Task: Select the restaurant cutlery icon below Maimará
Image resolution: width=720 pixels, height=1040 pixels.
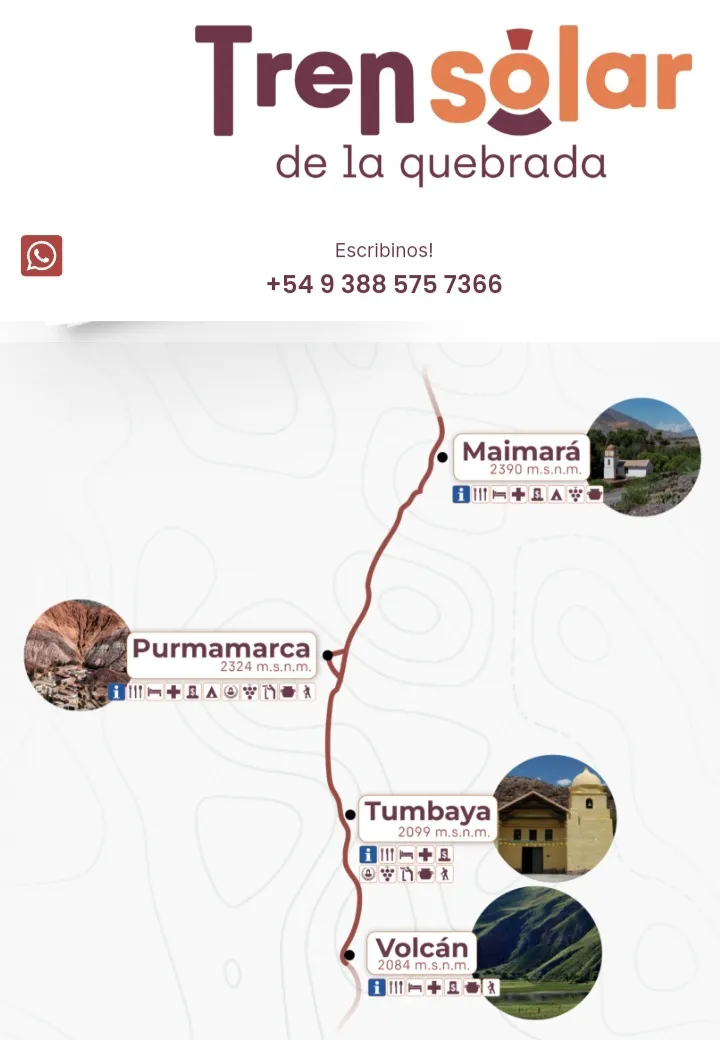Action: (x=480, y=493)
